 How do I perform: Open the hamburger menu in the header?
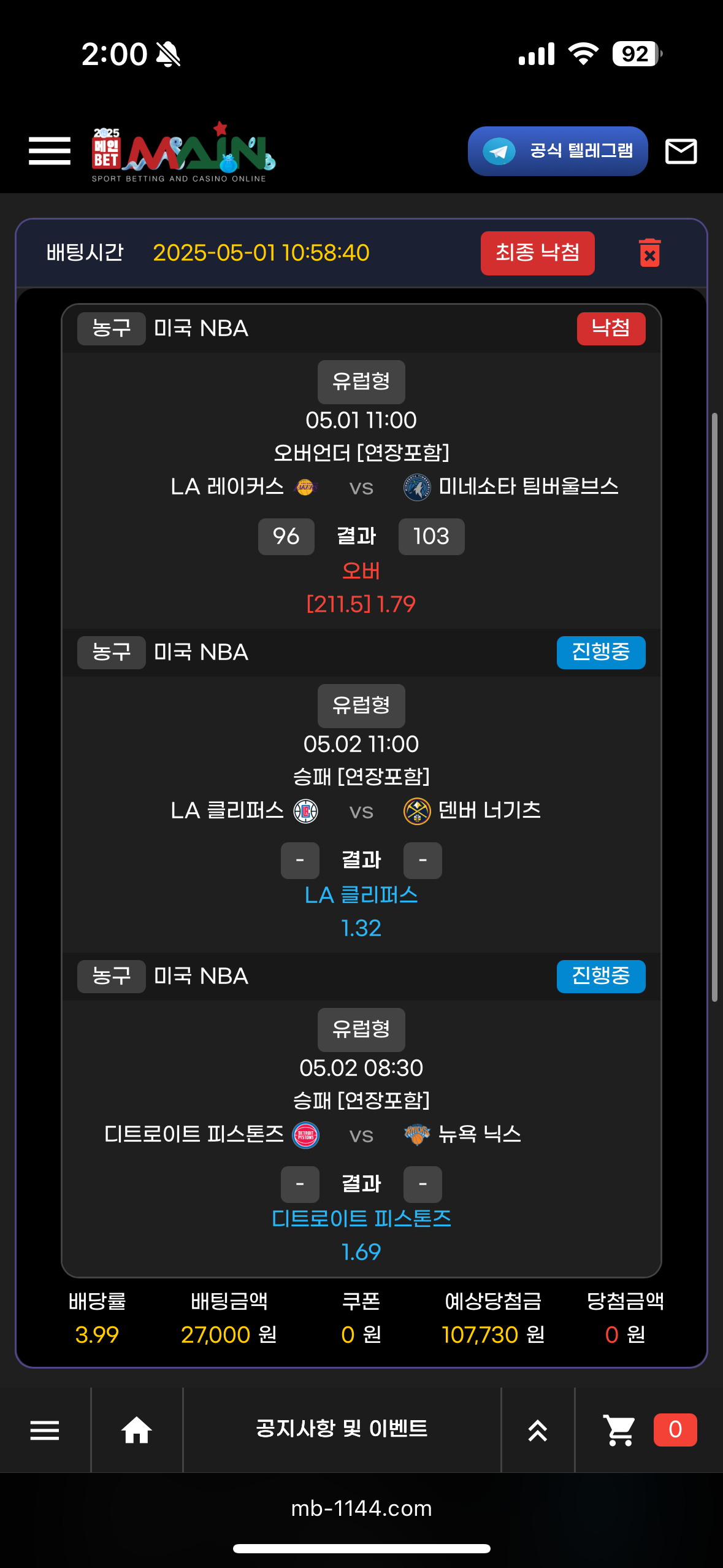(x=50, y=151)
